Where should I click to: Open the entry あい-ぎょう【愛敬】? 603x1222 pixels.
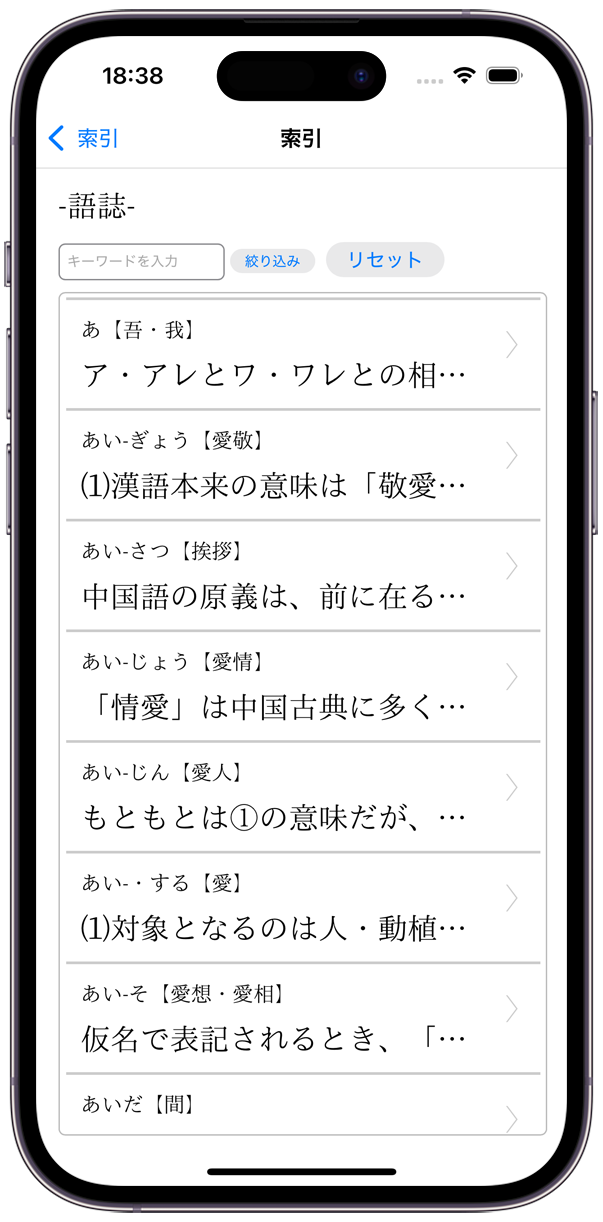point(302,465)
